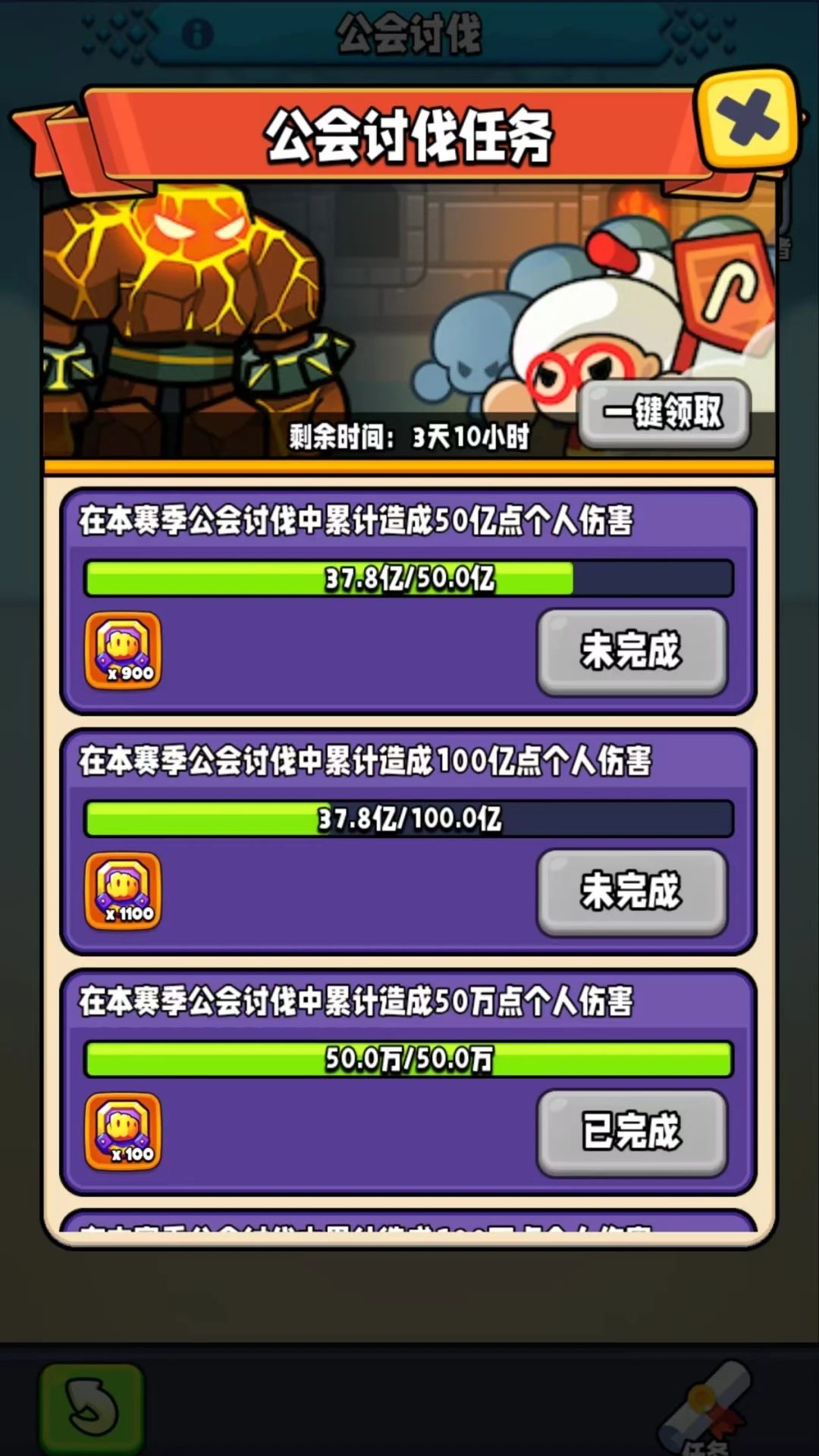819x1456 pixels.
Task: Tap 已完成 on the 50万 damage task
Action: tap(632, 1132)
